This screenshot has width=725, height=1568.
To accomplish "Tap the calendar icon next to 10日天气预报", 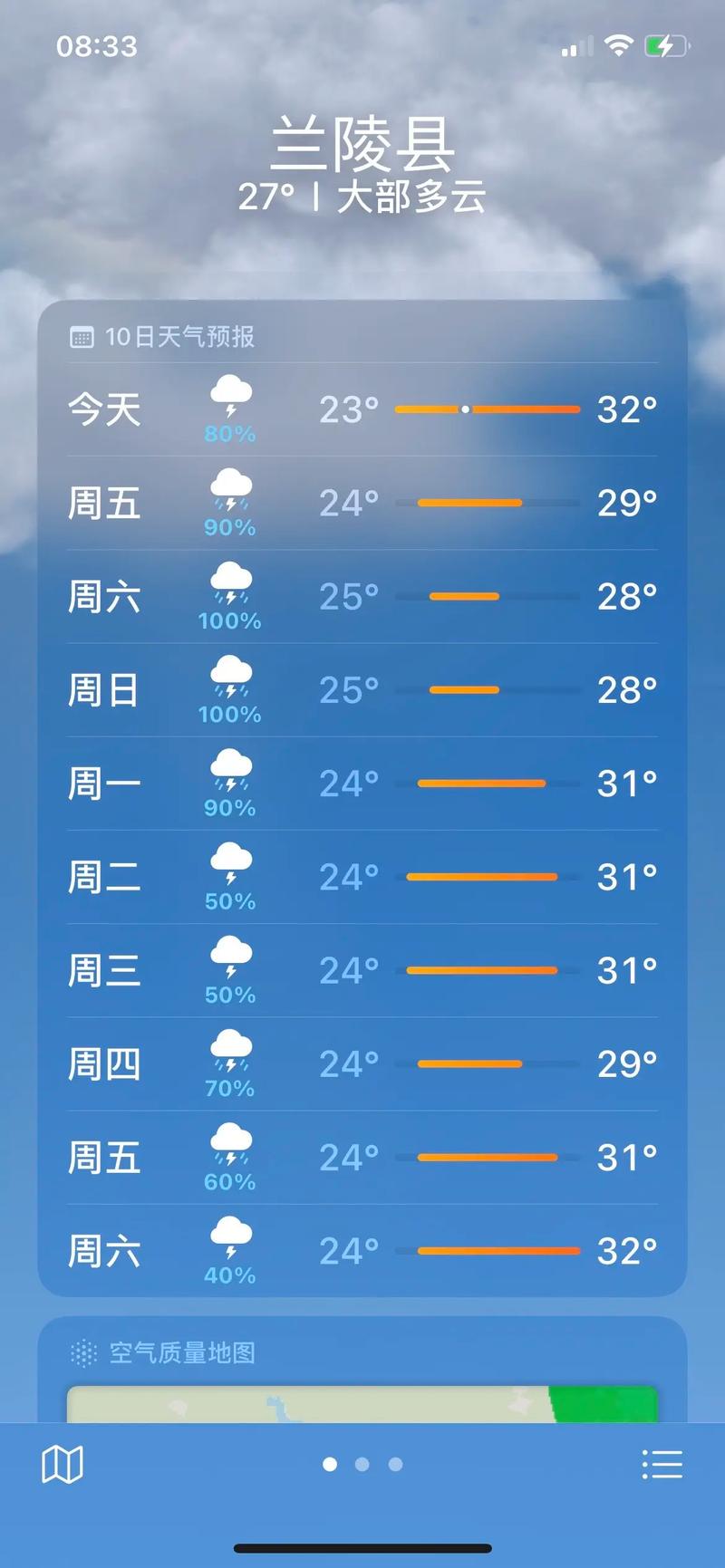I will (83, 336).
